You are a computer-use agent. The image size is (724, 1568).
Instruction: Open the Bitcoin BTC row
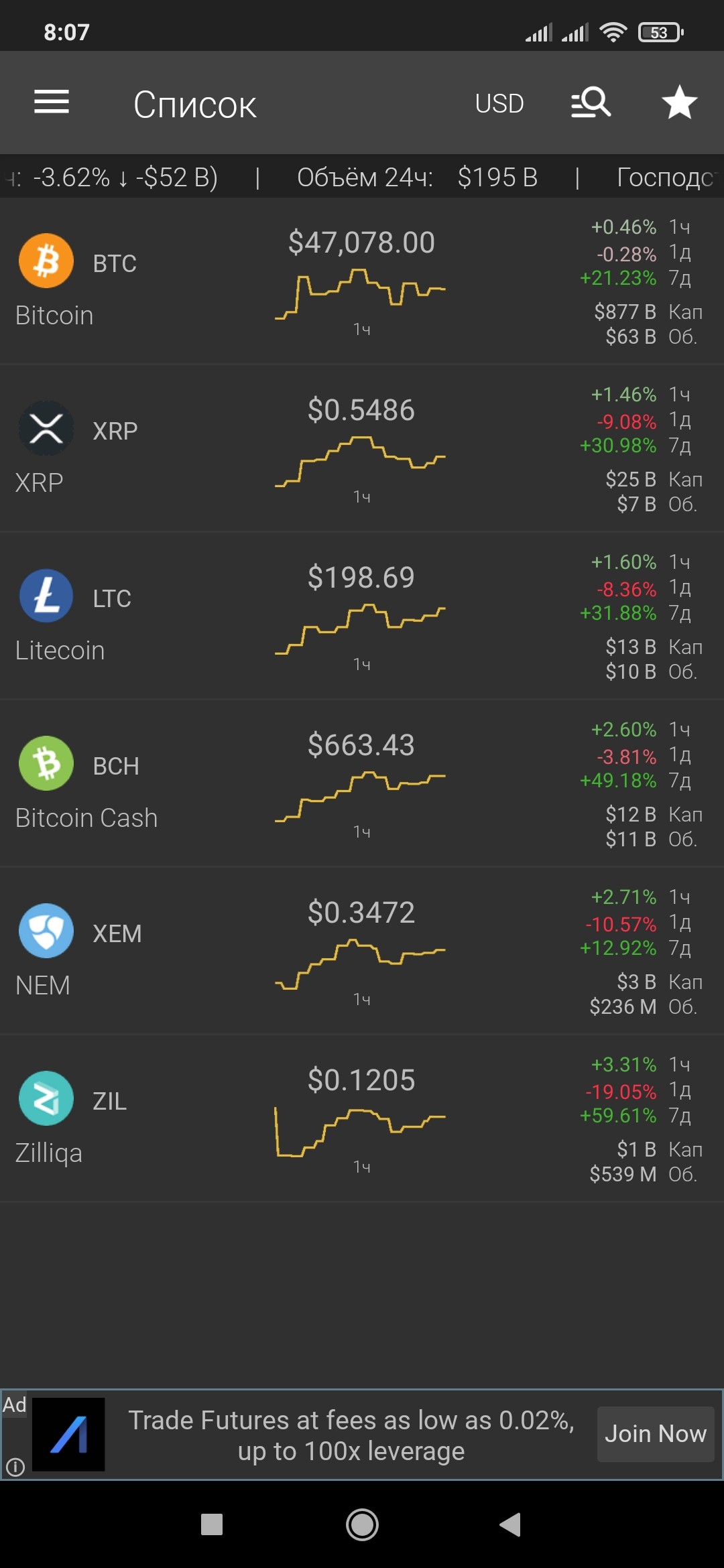pyautogui.click(x=362, y=281)
